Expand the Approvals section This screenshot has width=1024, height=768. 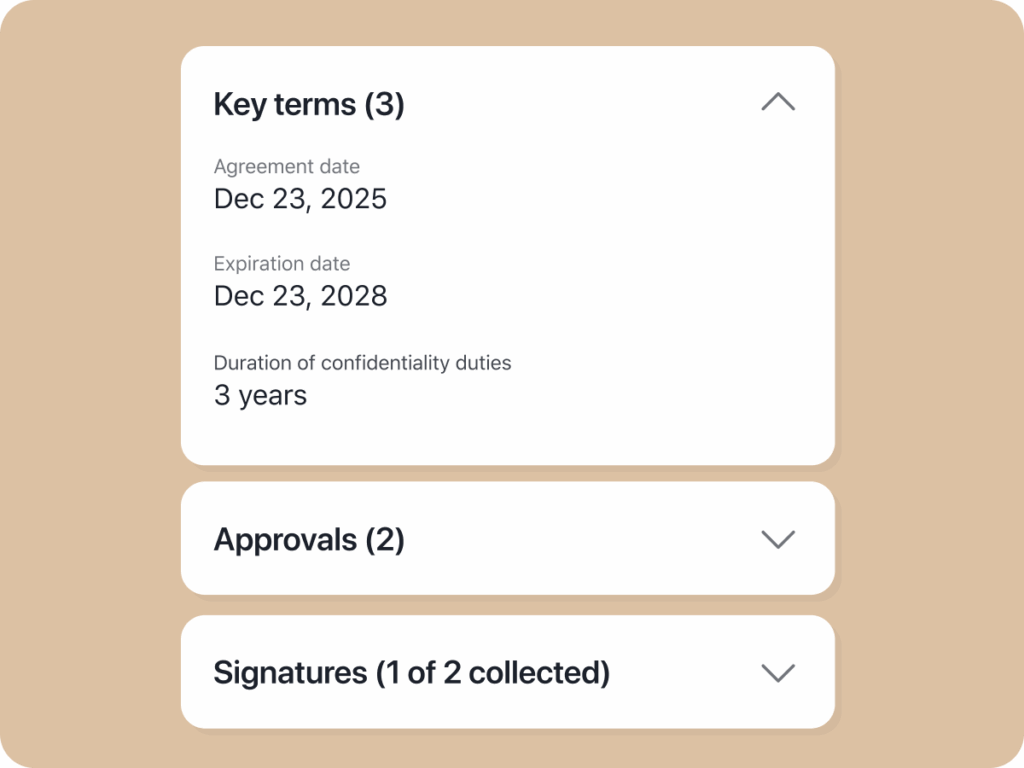(777, 539)
